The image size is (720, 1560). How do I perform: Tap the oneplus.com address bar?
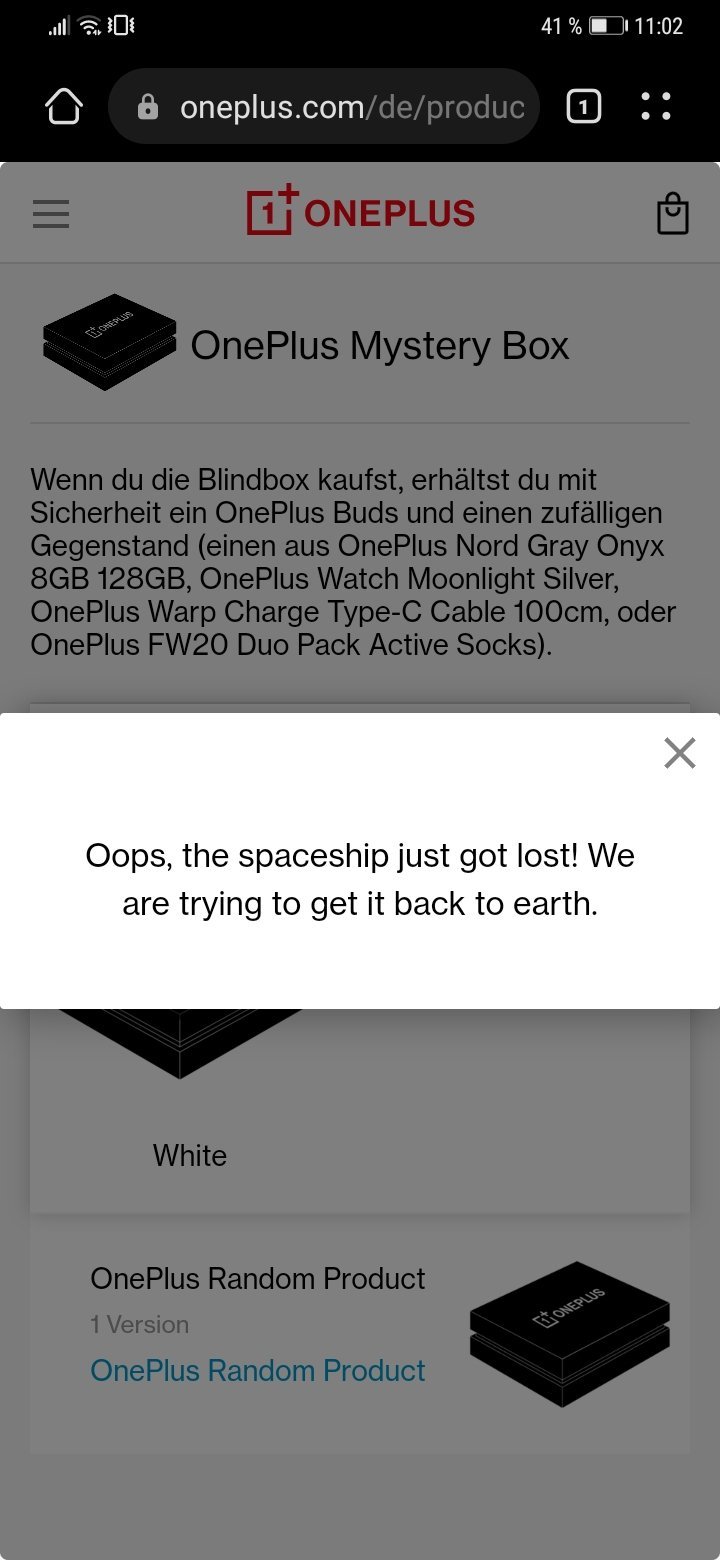[324, 106]
